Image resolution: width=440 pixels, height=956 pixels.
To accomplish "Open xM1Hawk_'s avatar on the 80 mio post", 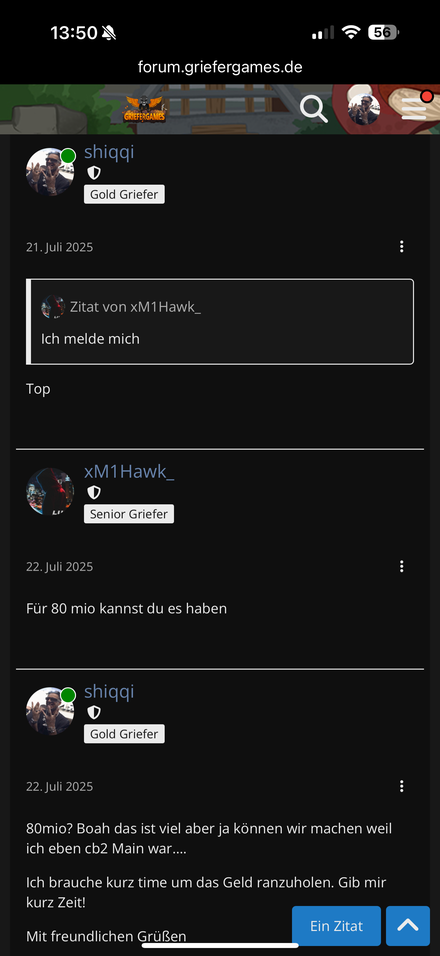I will click(50, 491).
